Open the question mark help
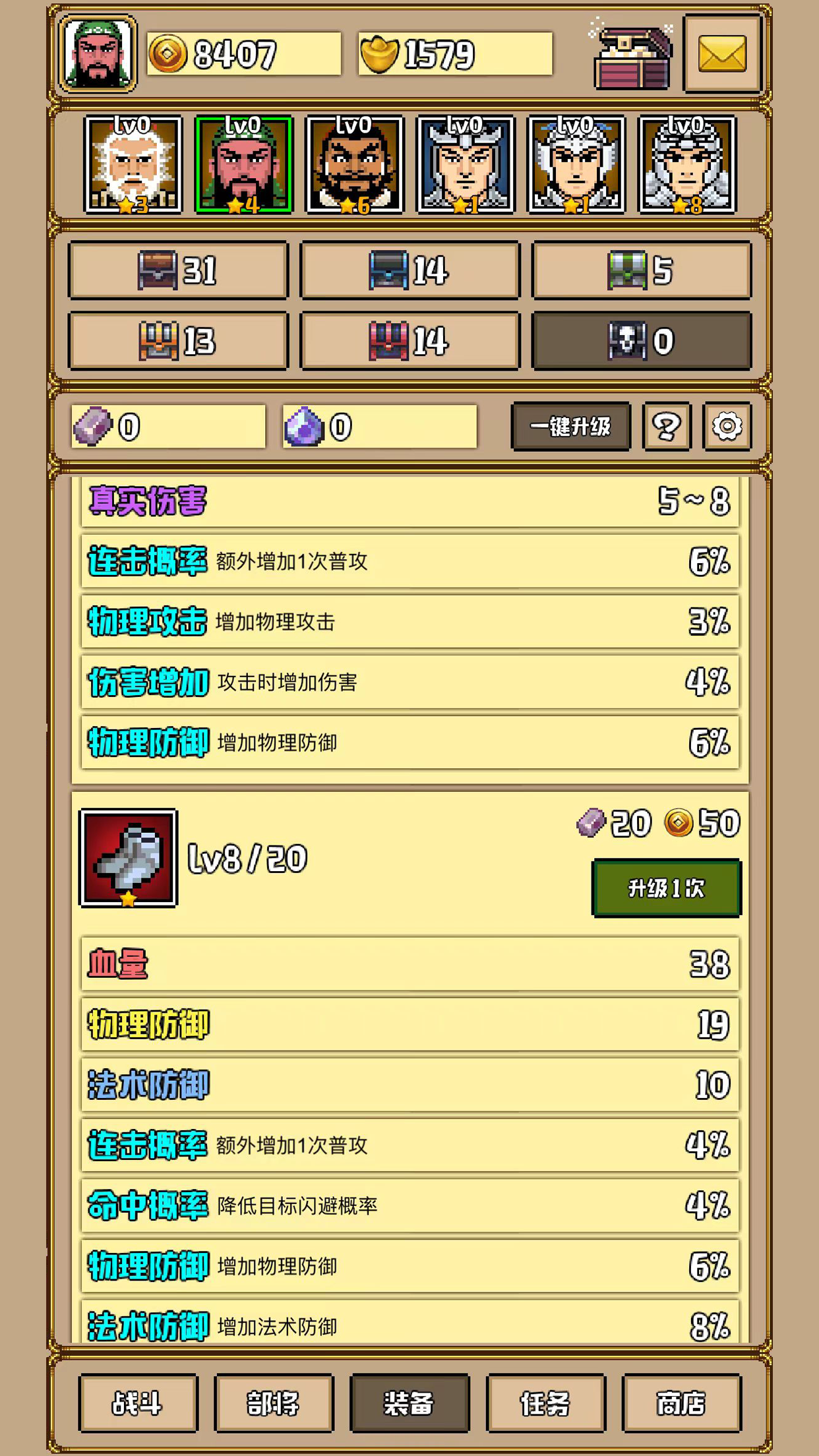Viewport: 819px width, 1456px height. [x=667, y=427]
